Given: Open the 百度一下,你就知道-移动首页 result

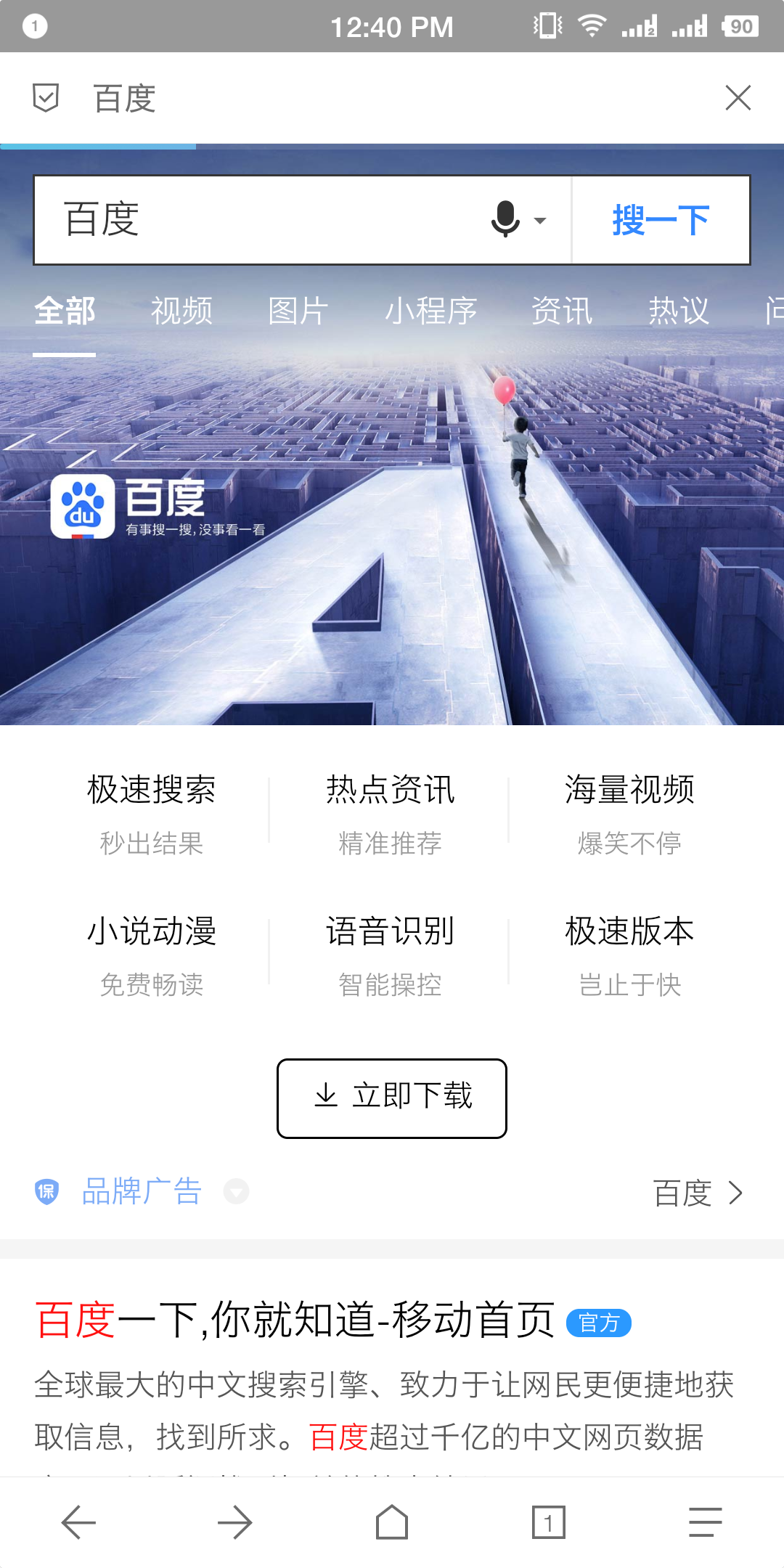Looking at the screenshot, I should pos(295,1320).
